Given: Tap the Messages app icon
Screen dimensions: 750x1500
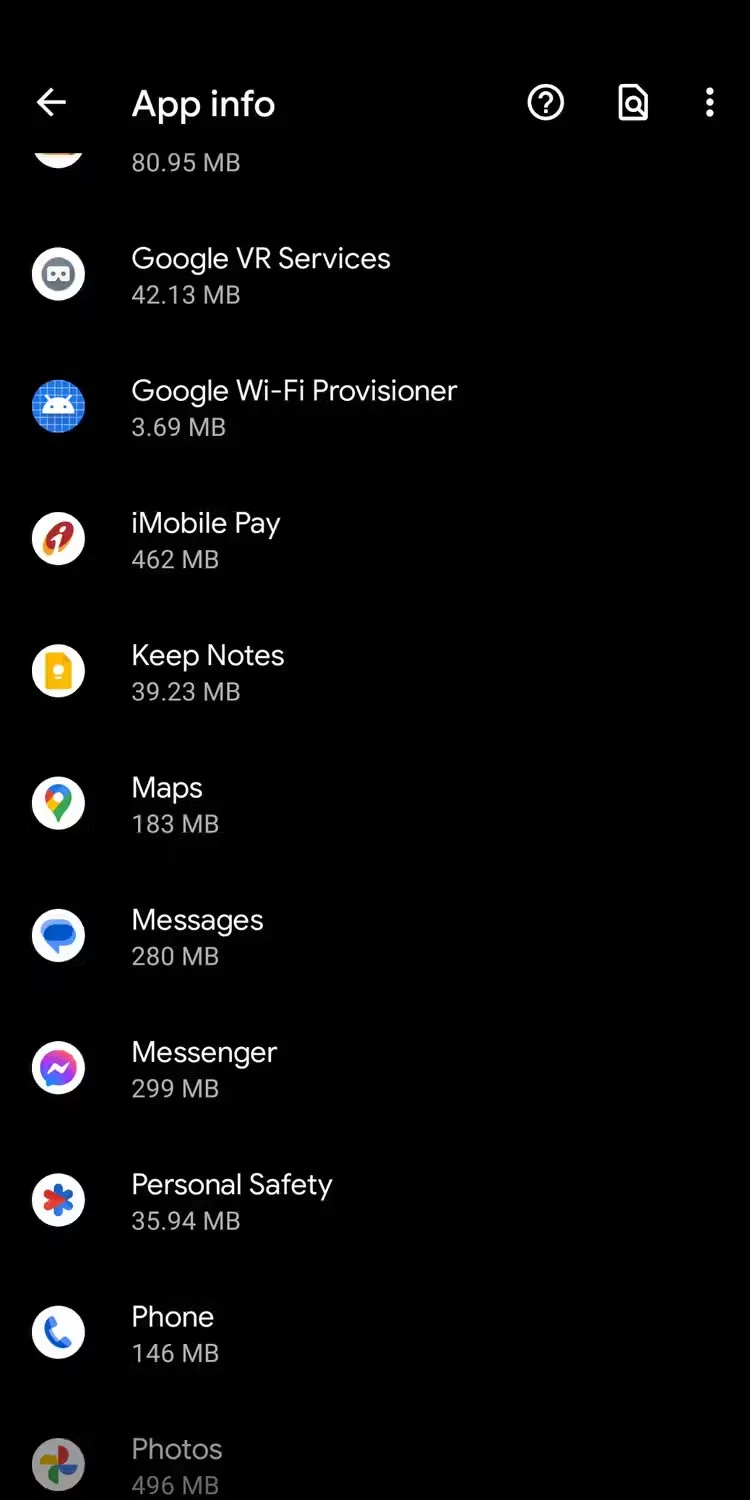Looking at the screenshot, I should (58, 935).
